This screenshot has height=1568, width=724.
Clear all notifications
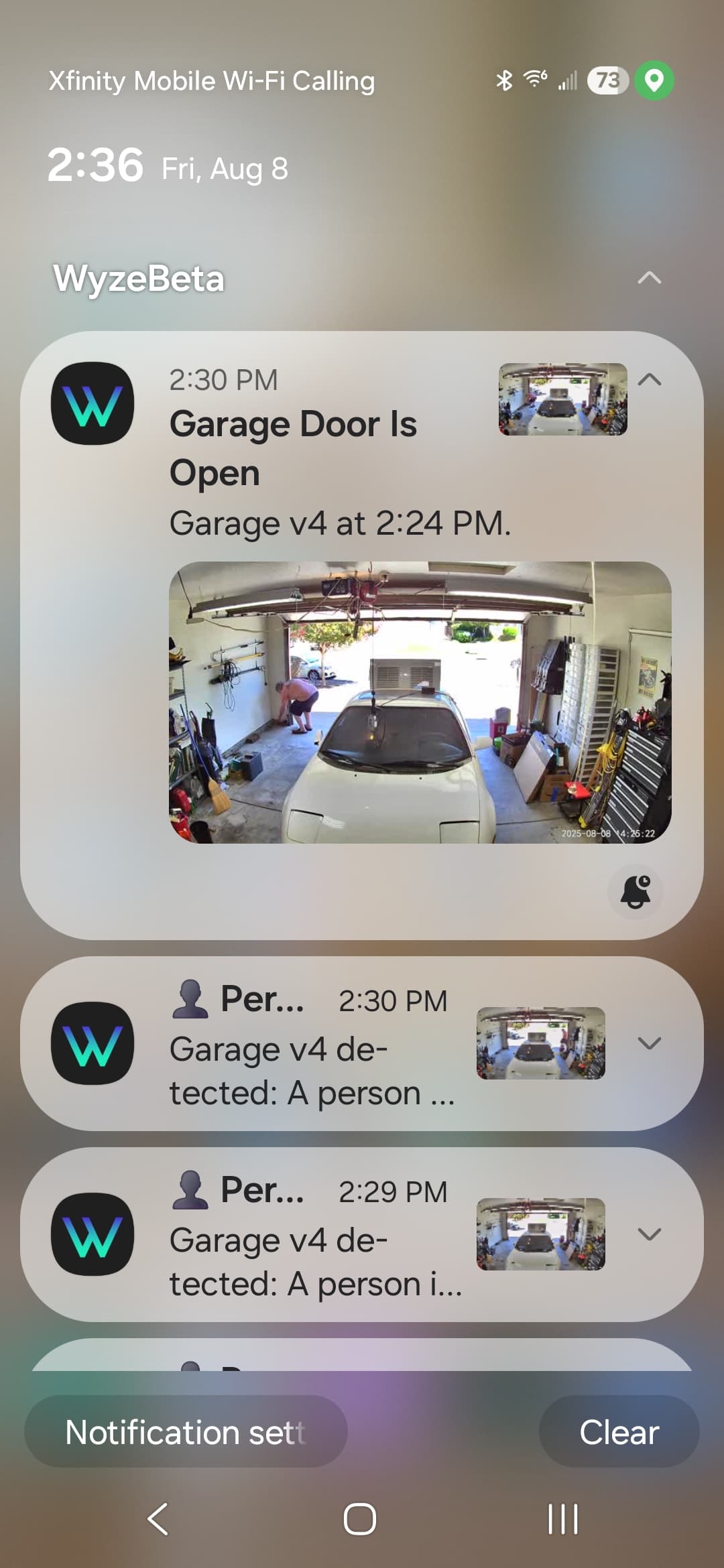click(x=619, y=1432)
